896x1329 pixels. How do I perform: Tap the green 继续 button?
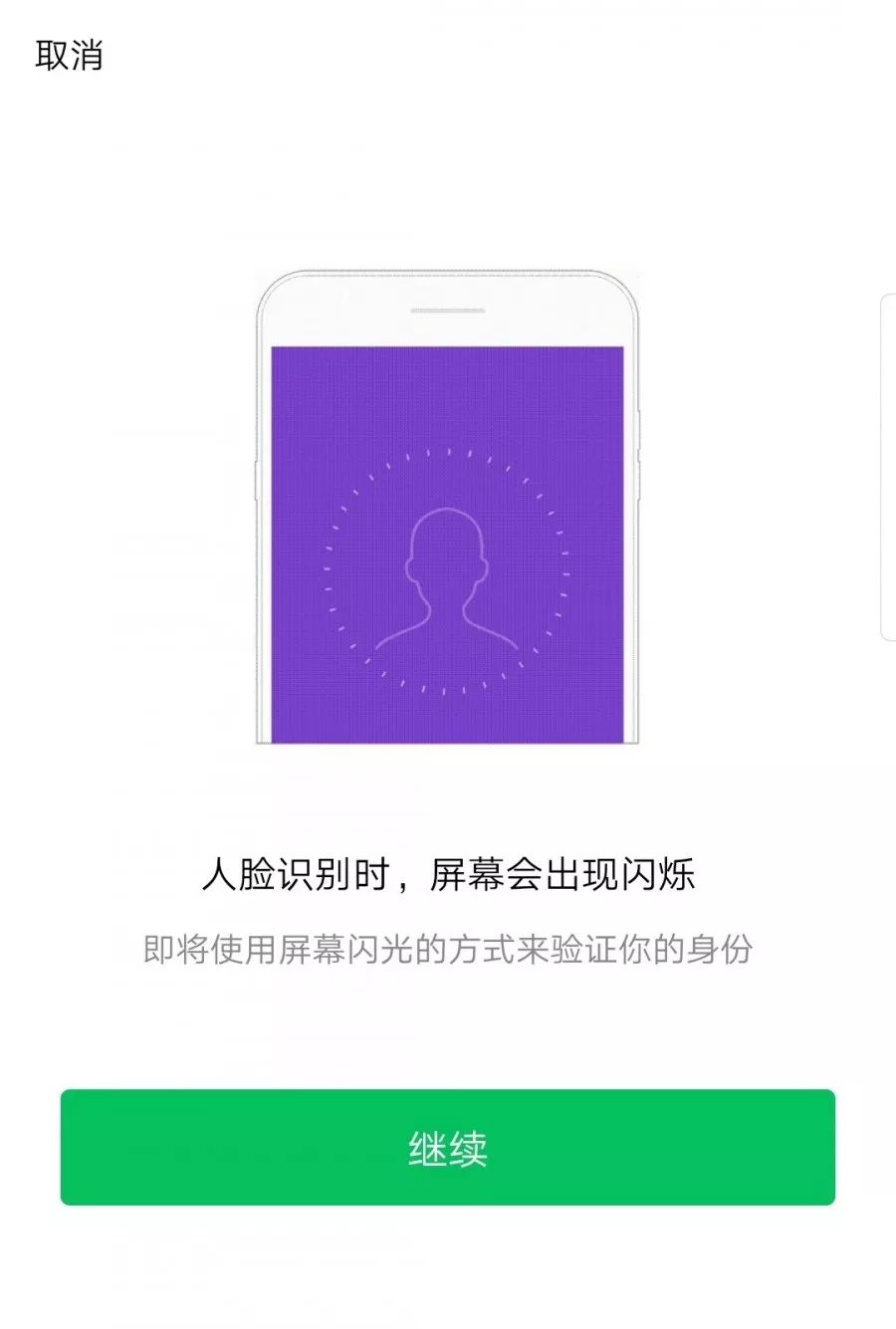(447, 1147)
